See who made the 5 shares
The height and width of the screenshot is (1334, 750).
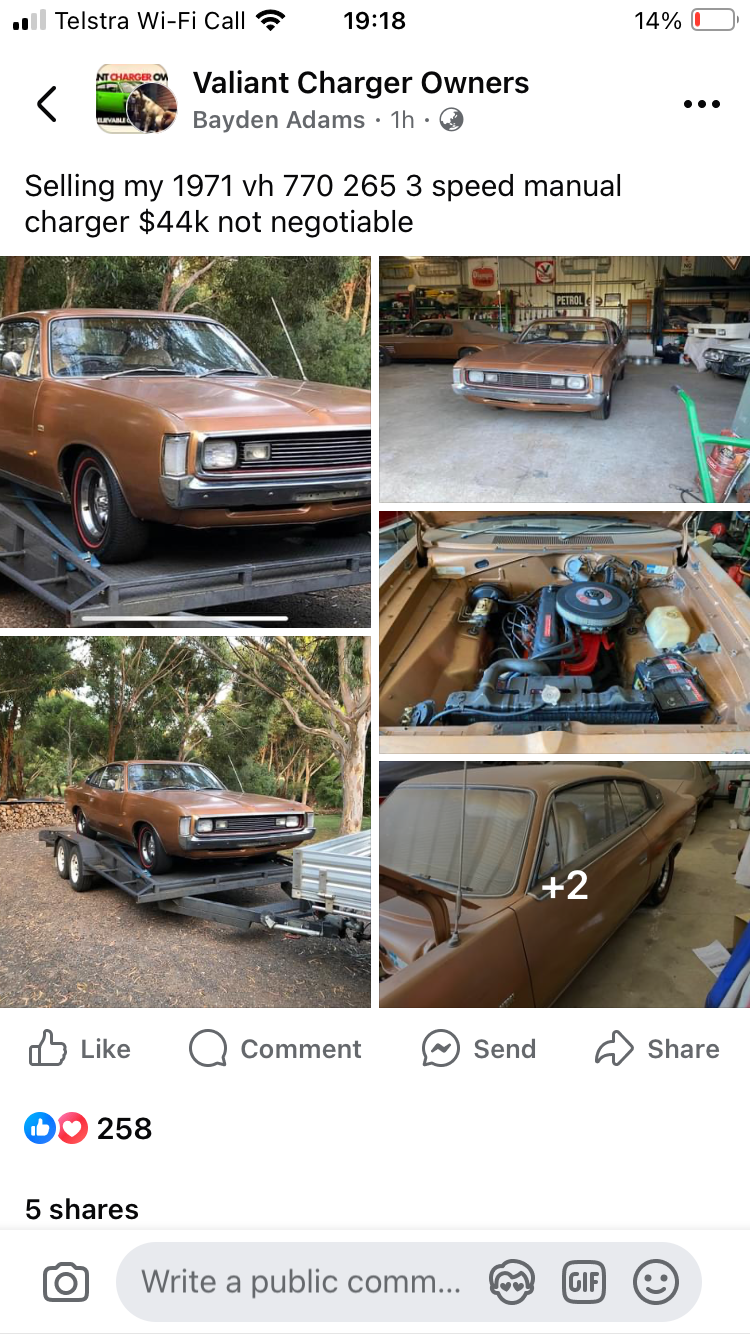[82, 1209]
